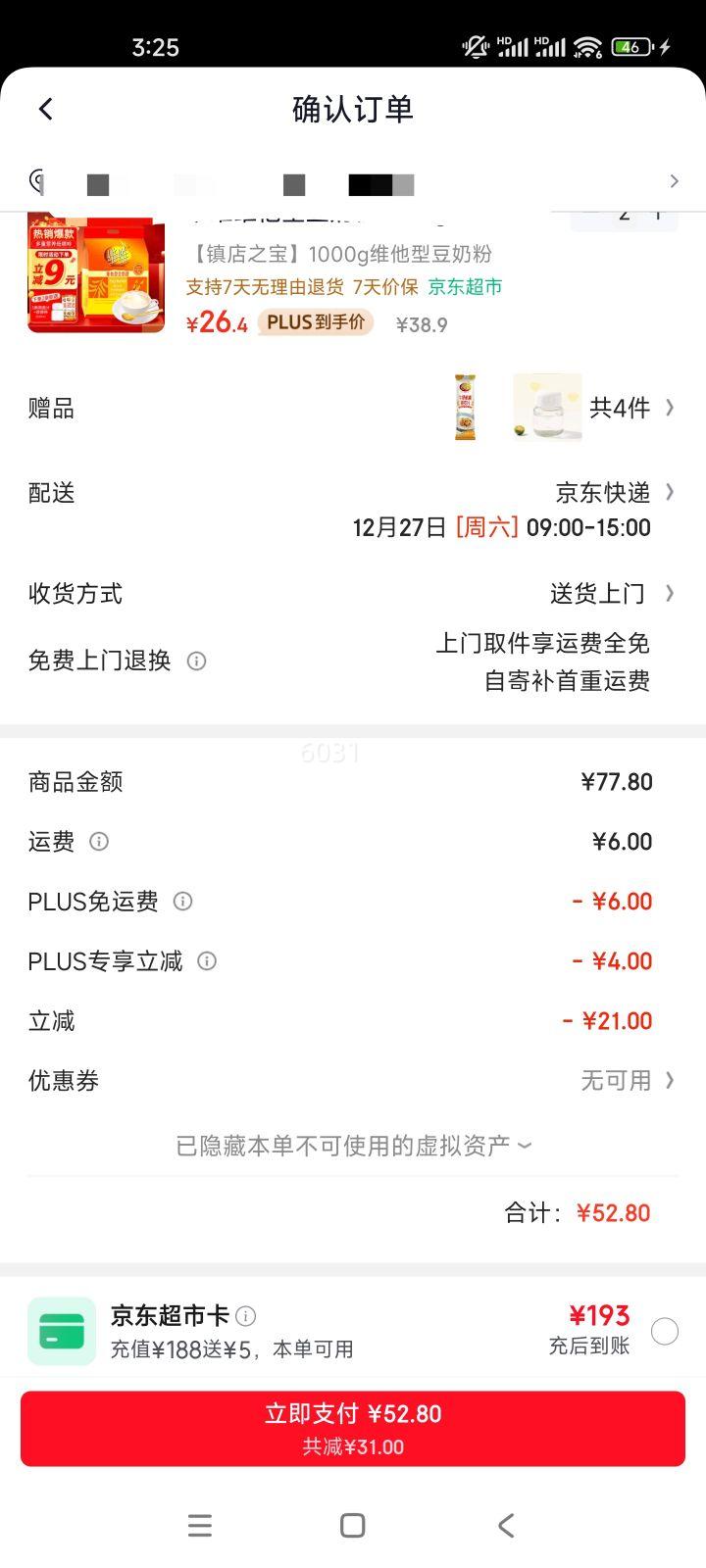706x1568 pixels.
Task: Open the 收货方式 delivery method options
Action: click(x=353, y=593)
